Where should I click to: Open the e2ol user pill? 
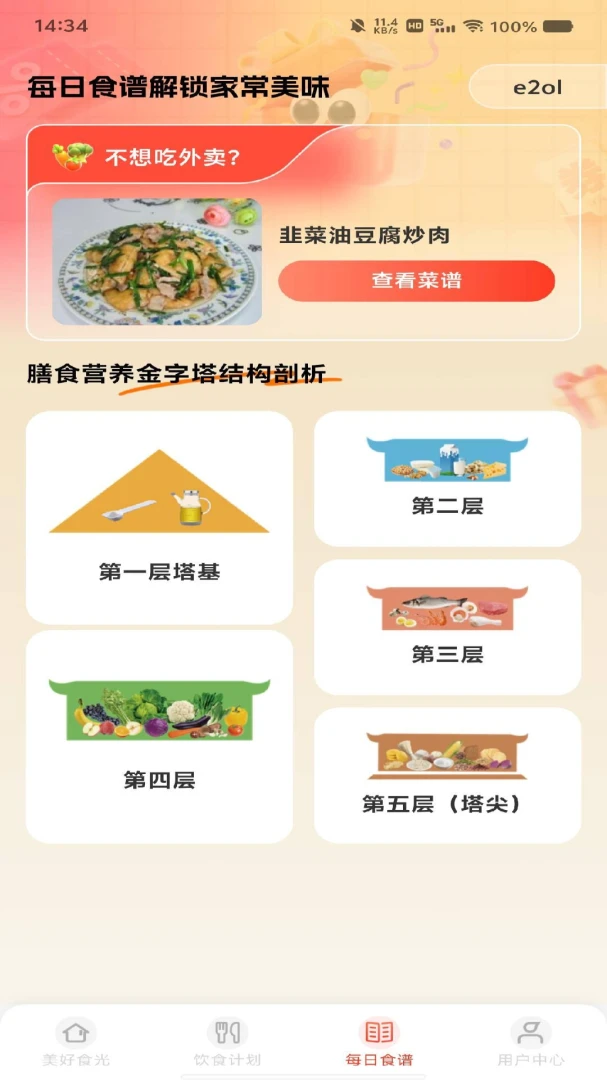tap(537, 87)
